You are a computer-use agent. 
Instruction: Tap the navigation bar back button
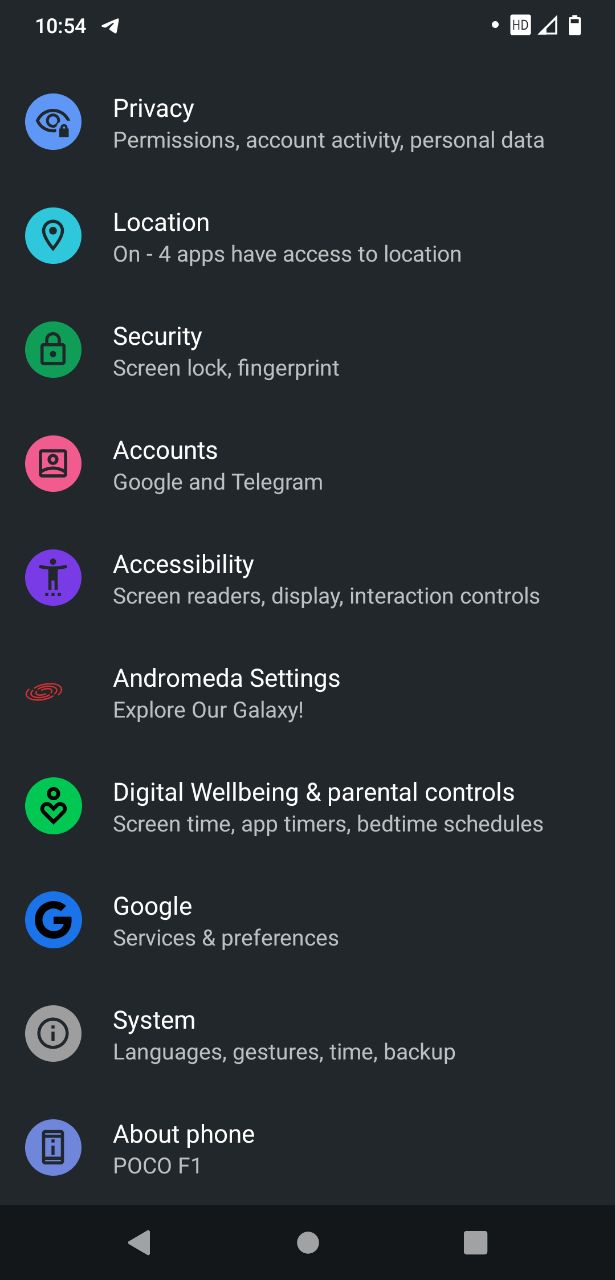pyautogui.click(x=140, y=1242)
